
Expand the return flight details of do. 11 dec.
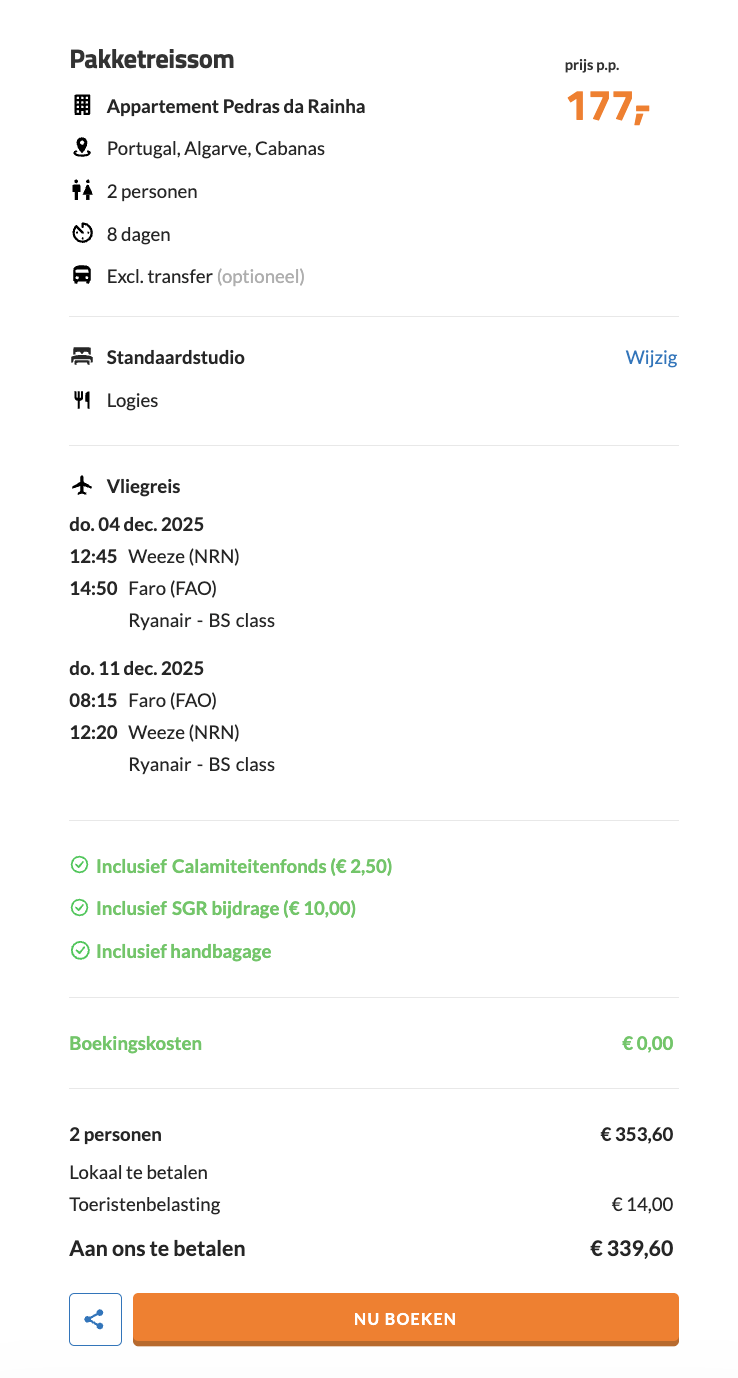tap(137, 667)
